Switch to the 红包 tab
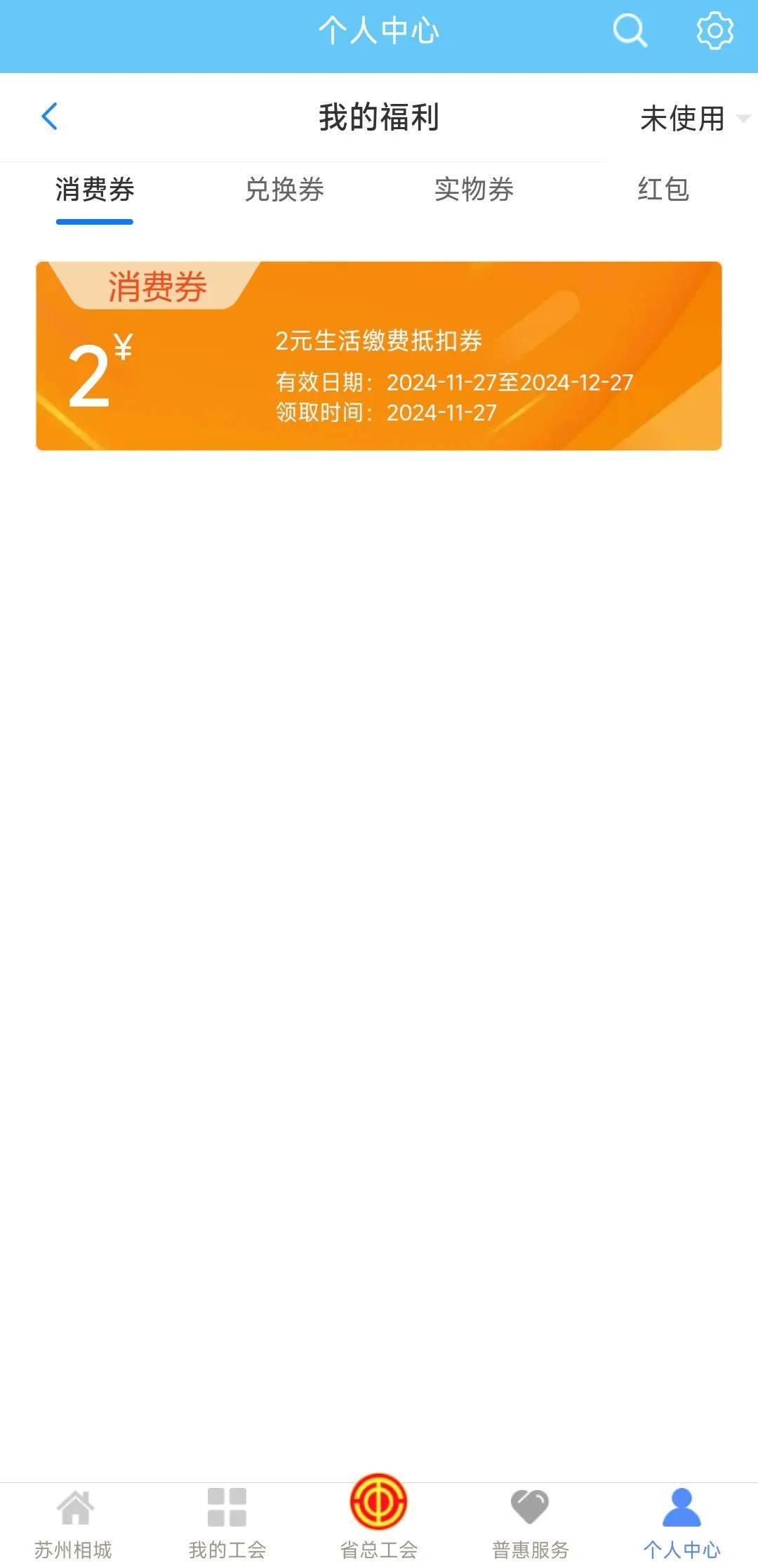The height and width of the screenshot is (1568, 758). [x=663, y=190]
